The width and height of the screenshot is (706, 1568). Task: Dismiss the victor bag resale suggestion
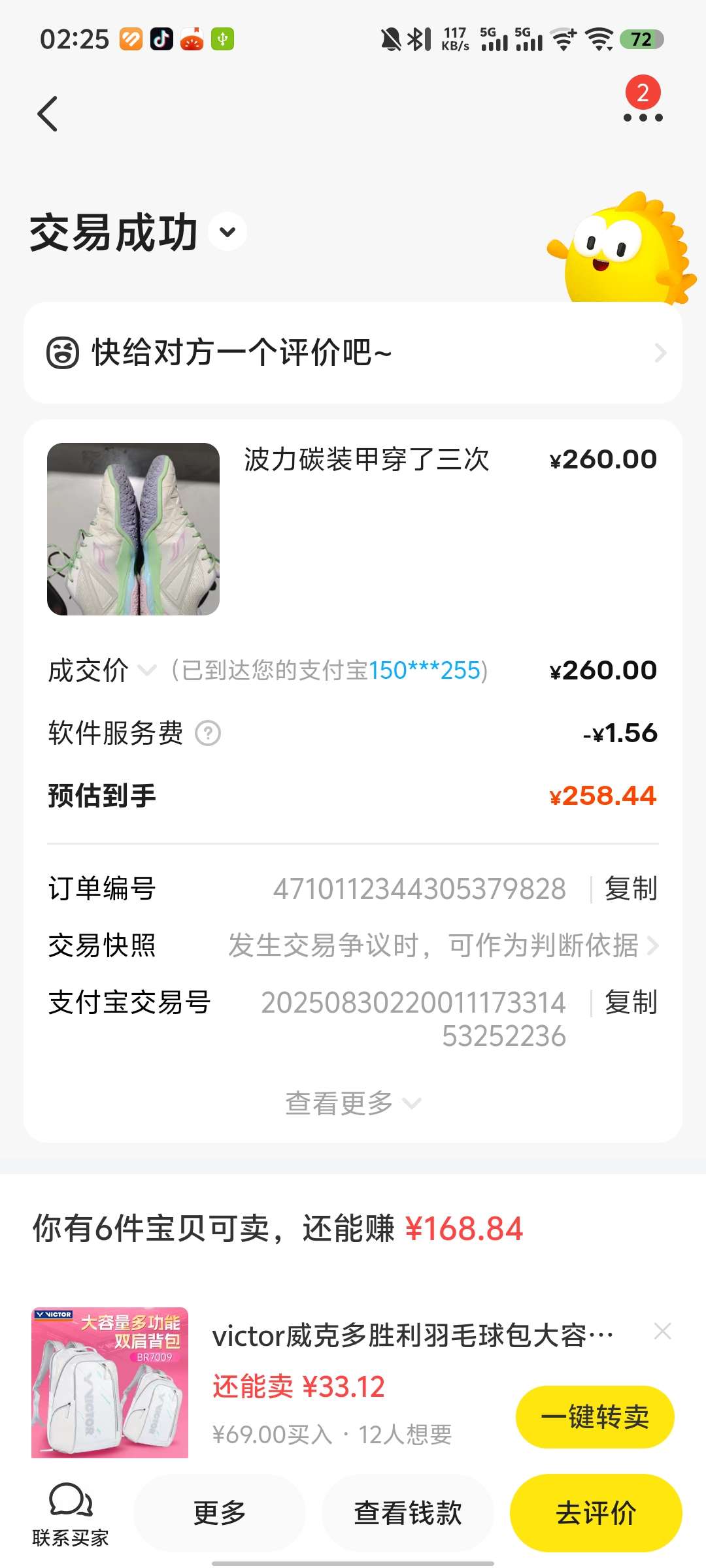[x=662, y=1331]
